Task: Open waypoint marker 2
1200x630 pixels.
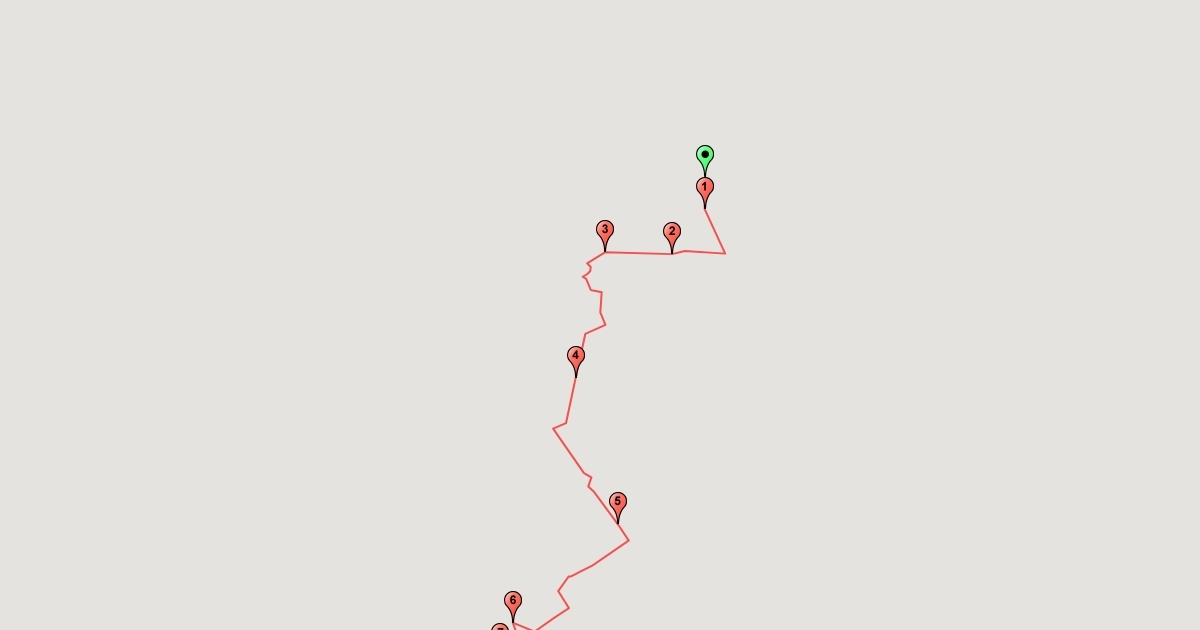Action: tap(672, 233)
